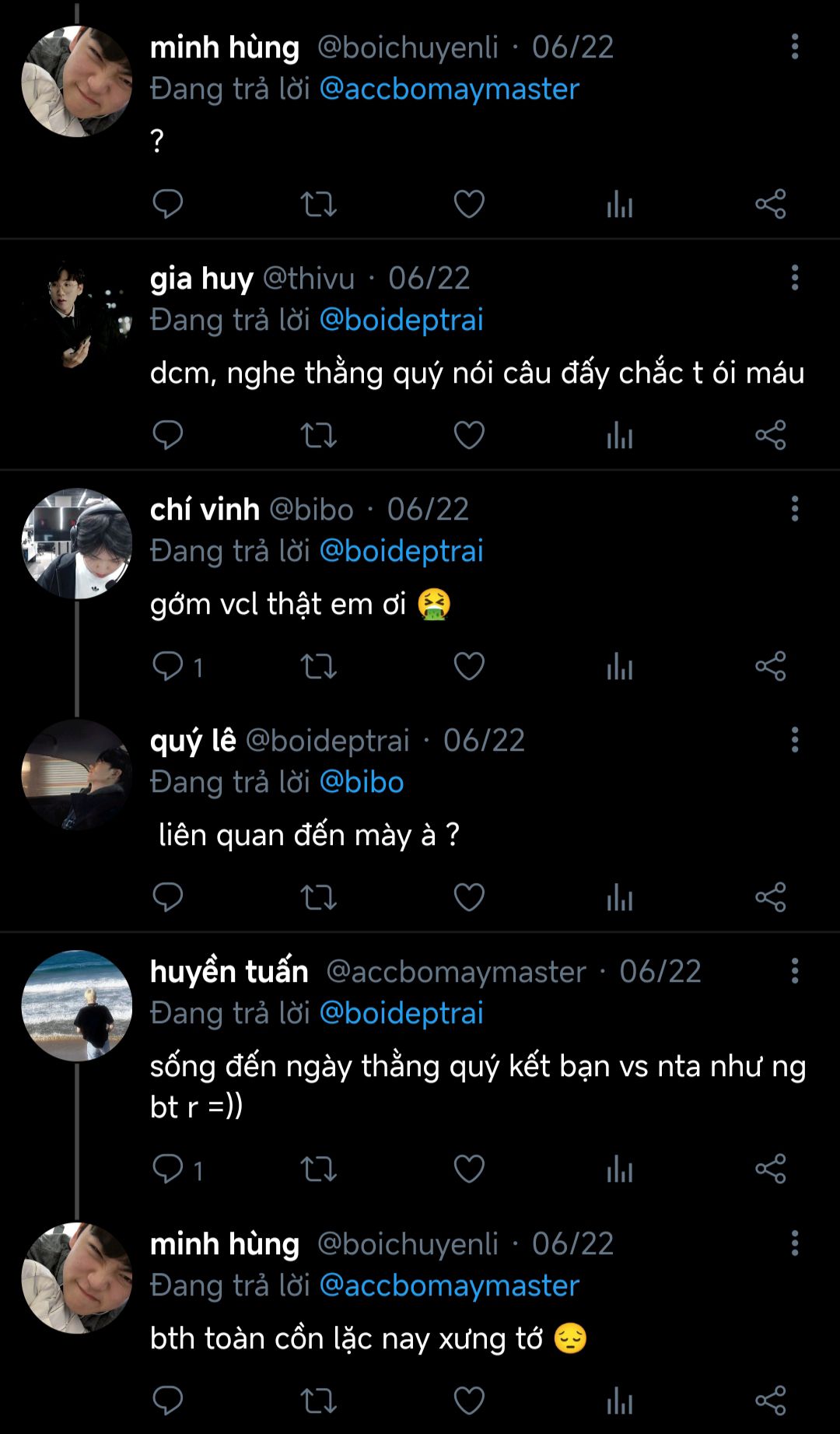Reply to chí vinh's comment
The width and height of the screenshot is (840, 1434).
click(168, 667)
